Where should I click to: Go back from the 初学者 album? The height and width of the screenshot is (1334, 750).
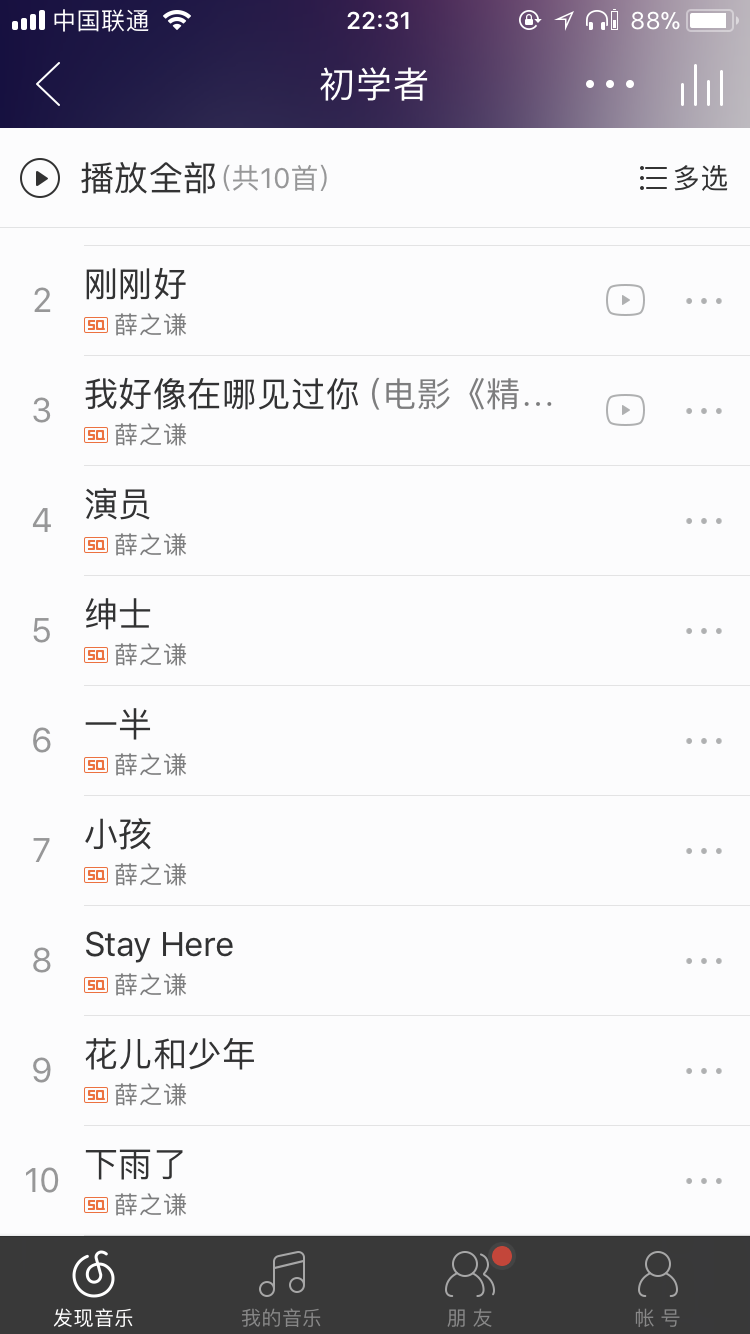[x=48, y=84]
